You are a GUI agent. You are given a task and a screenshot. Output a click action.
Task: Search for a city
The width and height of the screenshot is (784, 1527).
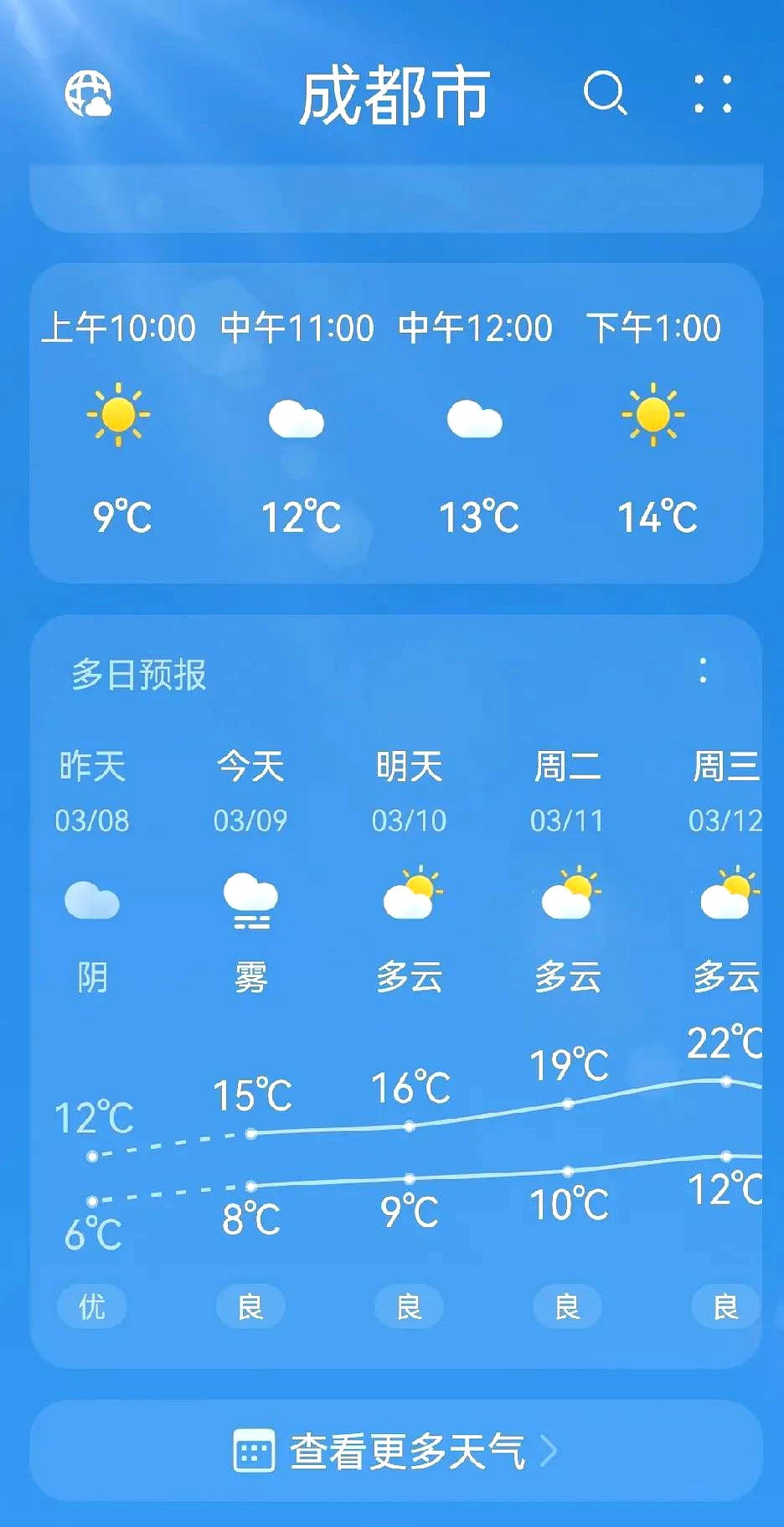point(605,93)
